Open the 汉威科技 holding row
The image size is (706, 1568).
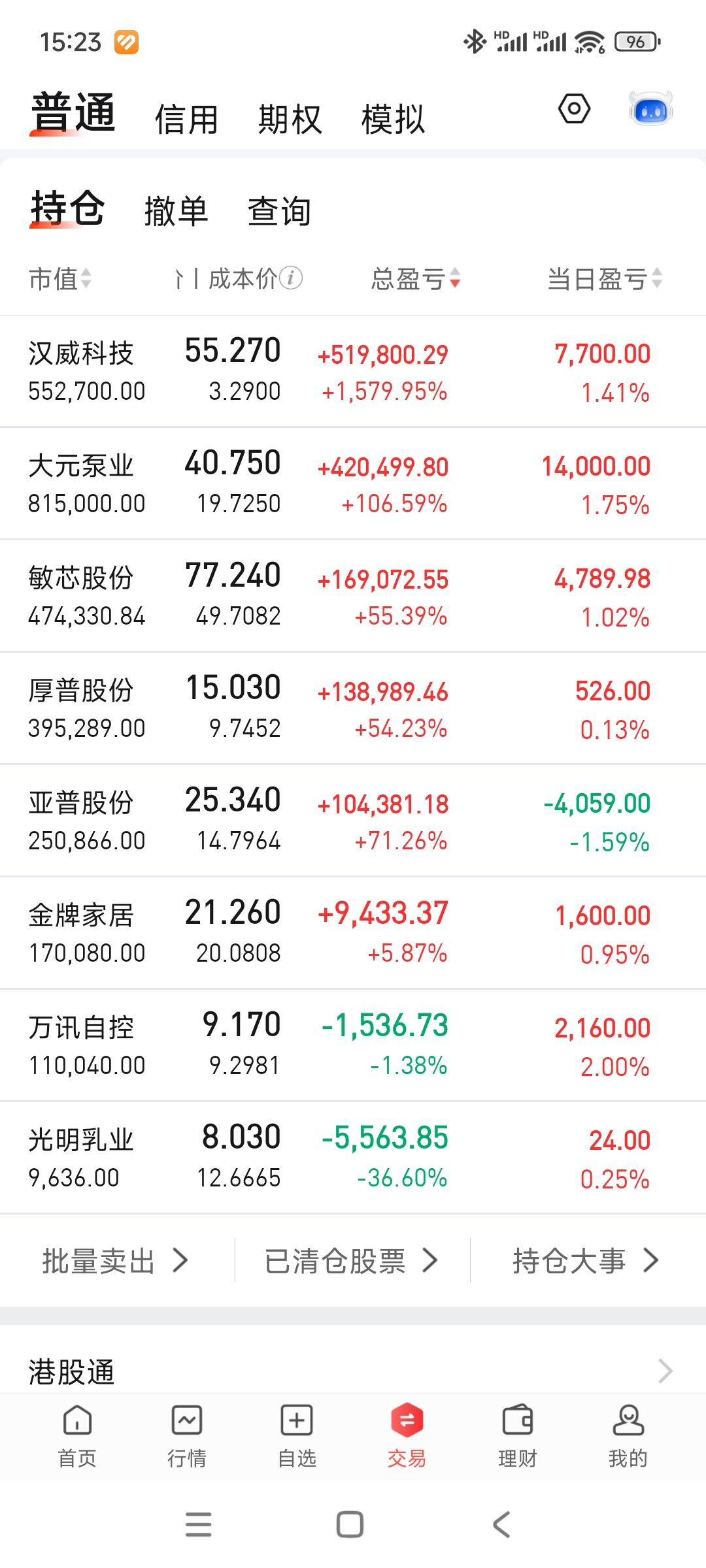[353, 371]
